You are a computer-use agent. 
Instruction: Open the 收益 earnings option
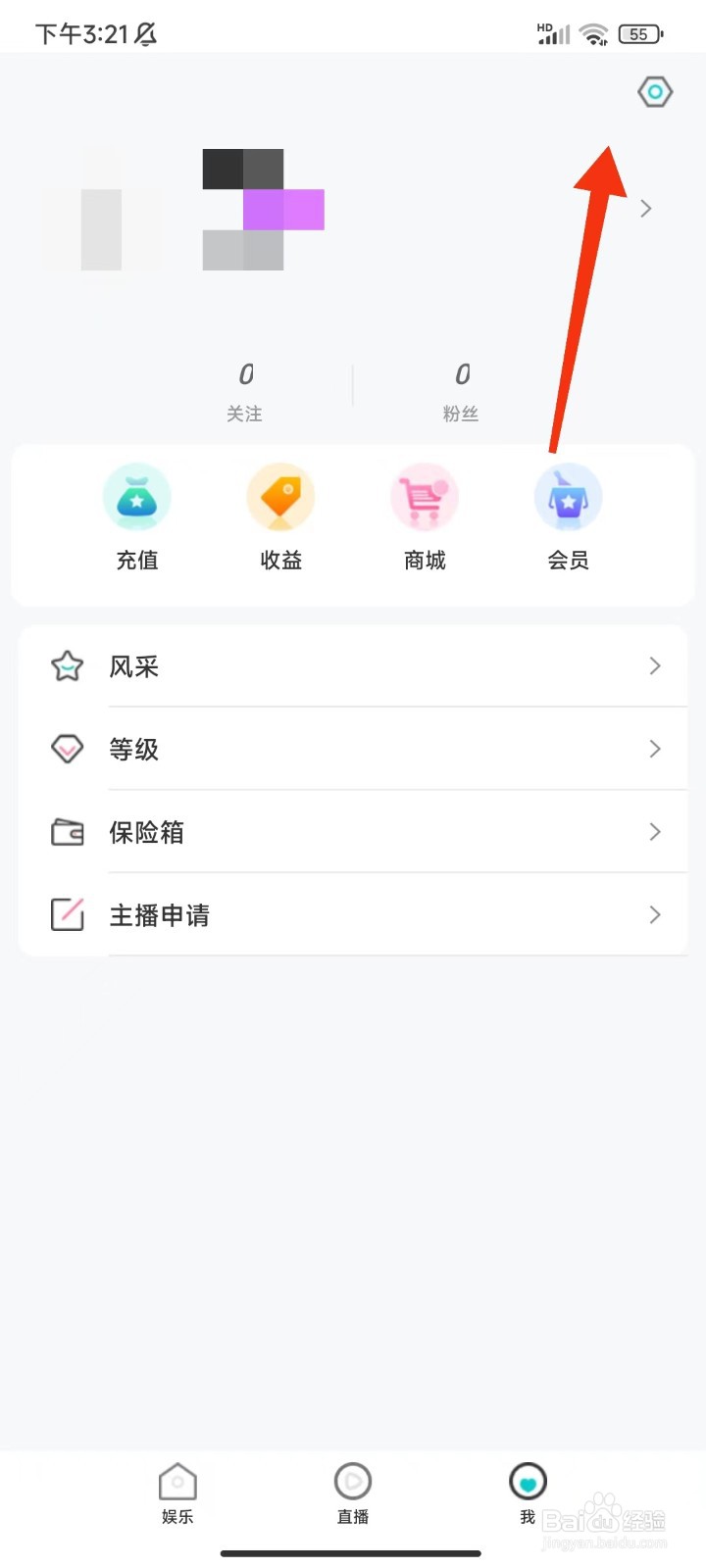pos(280,517)
